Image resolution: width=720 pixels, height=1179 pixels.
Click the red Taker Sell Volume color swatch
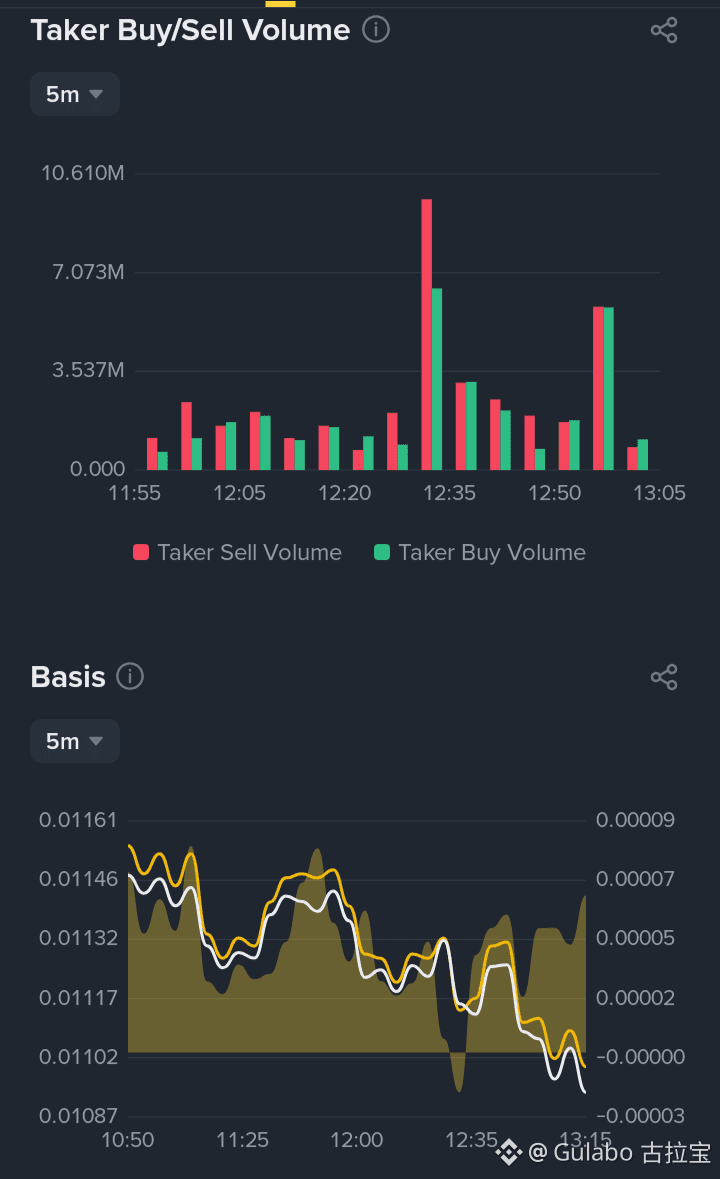pos(141,552)
